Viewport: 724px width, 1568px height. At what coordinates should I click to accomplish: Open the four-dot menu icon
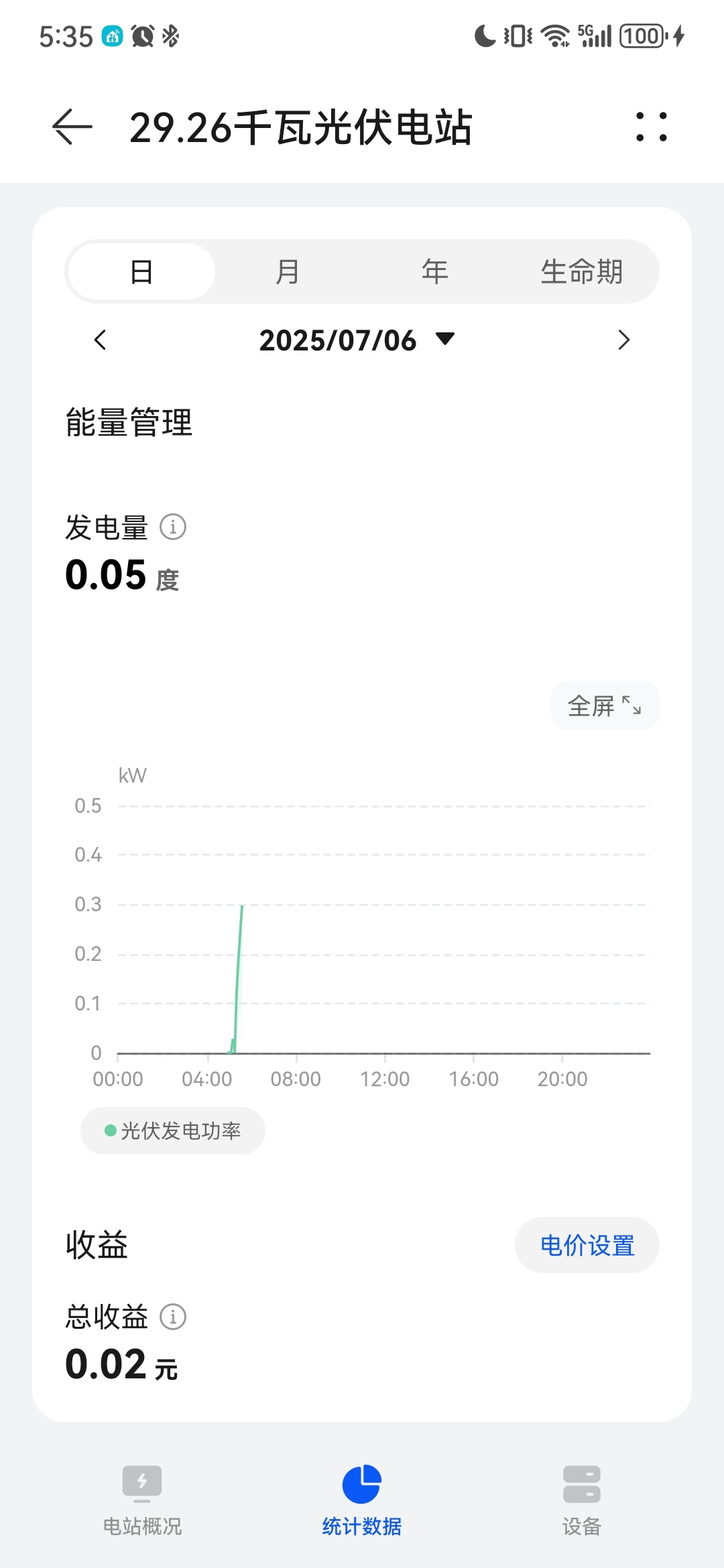pyautogui.click(x=652, y=127)
